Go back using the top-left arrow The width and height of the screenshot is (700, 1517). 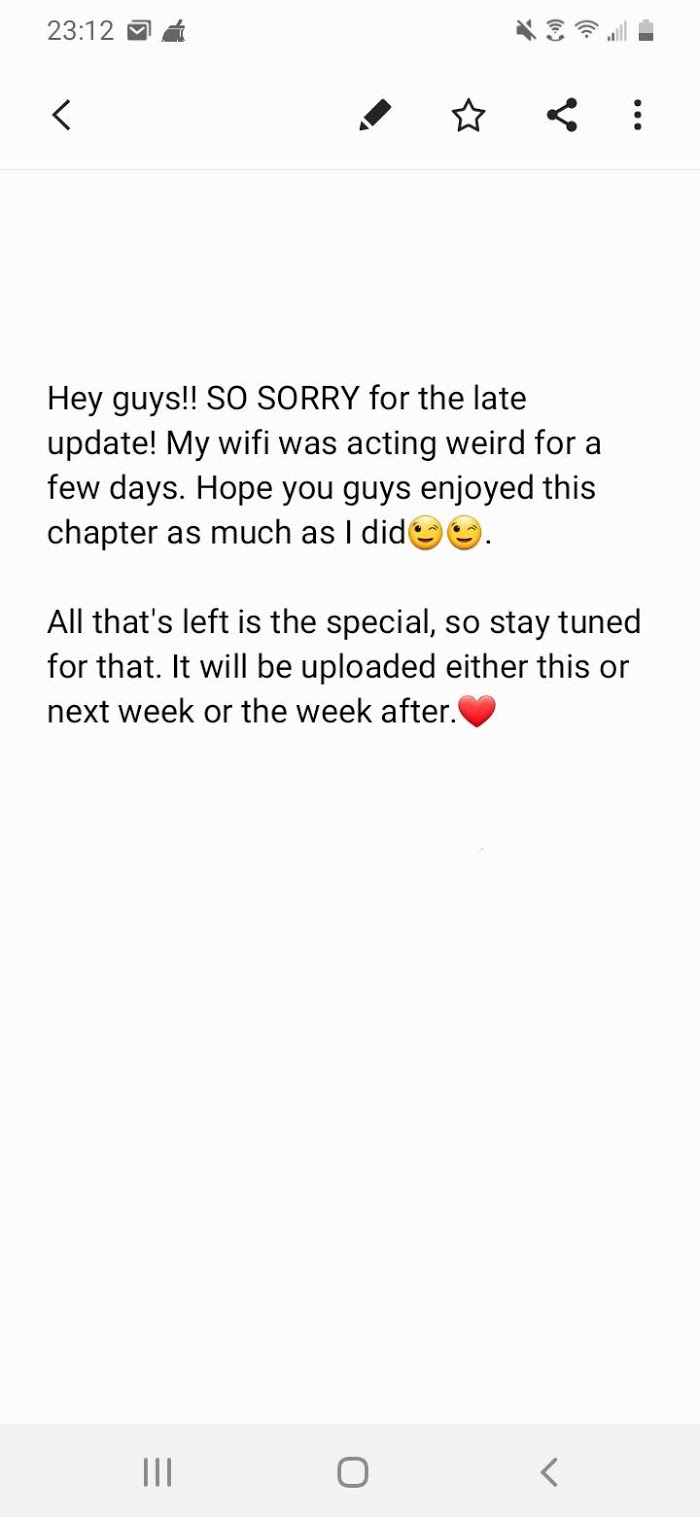pos(62,115)
